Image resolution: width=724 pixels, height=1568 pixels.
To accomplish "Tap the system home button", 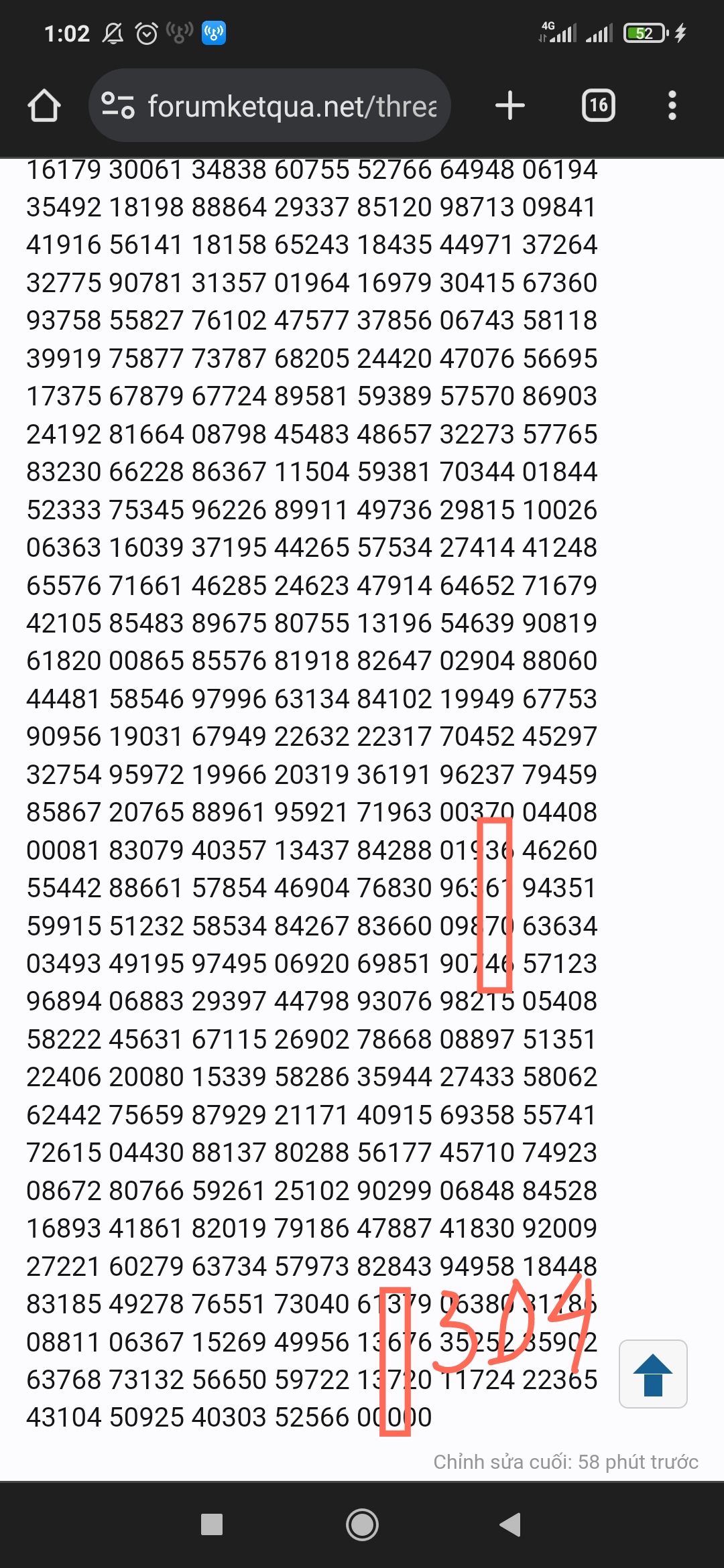I will (x=362, y=1524).
